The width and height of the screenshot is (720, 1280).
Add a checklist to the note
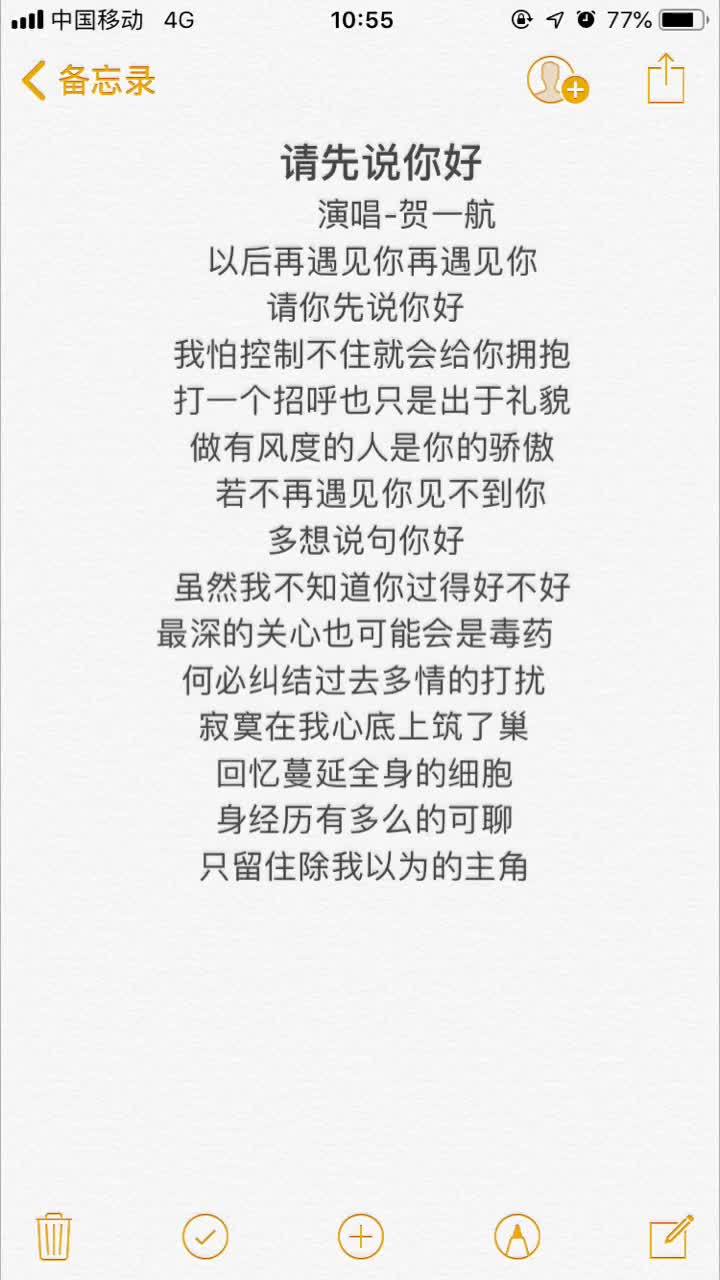[205, 1236]
